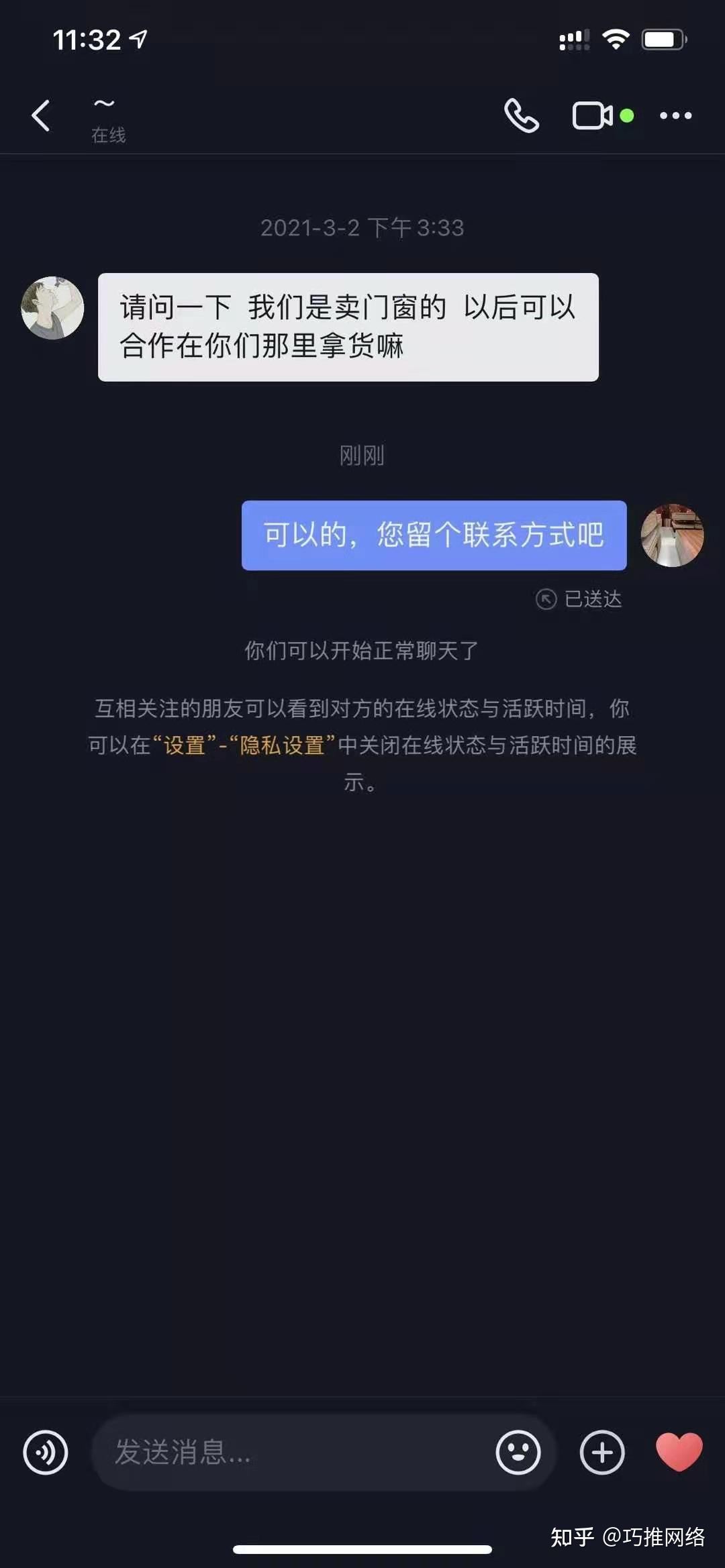725x1568 pixels.
Task: Tap the 设置 privacy link
Action: click(184, 745)
